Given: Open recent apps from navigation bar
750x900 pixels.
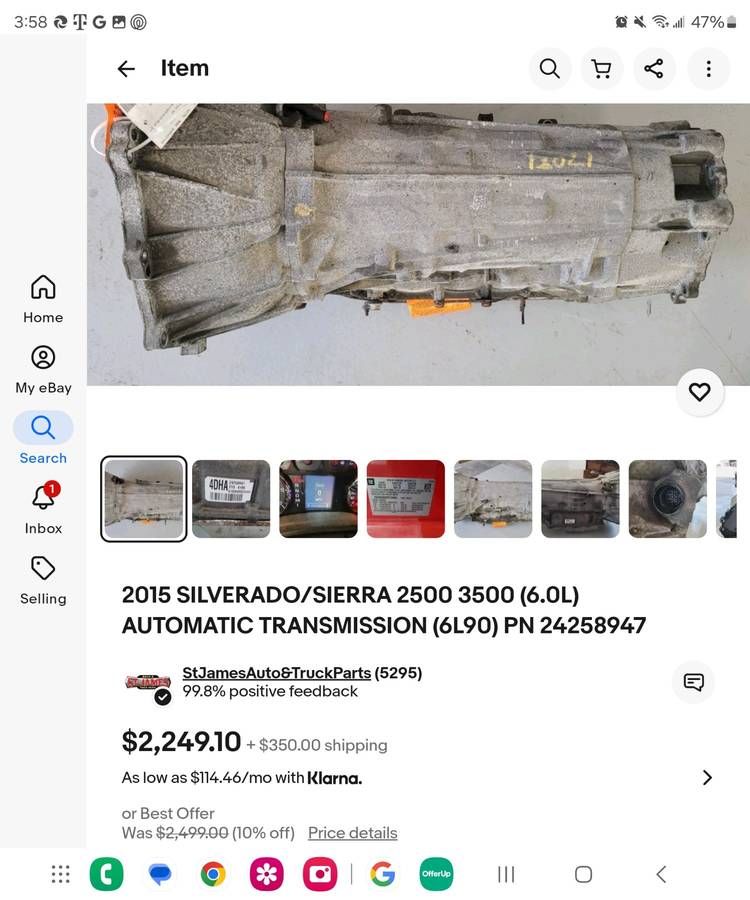Looking at the screenshot, I should pos(506,874).
